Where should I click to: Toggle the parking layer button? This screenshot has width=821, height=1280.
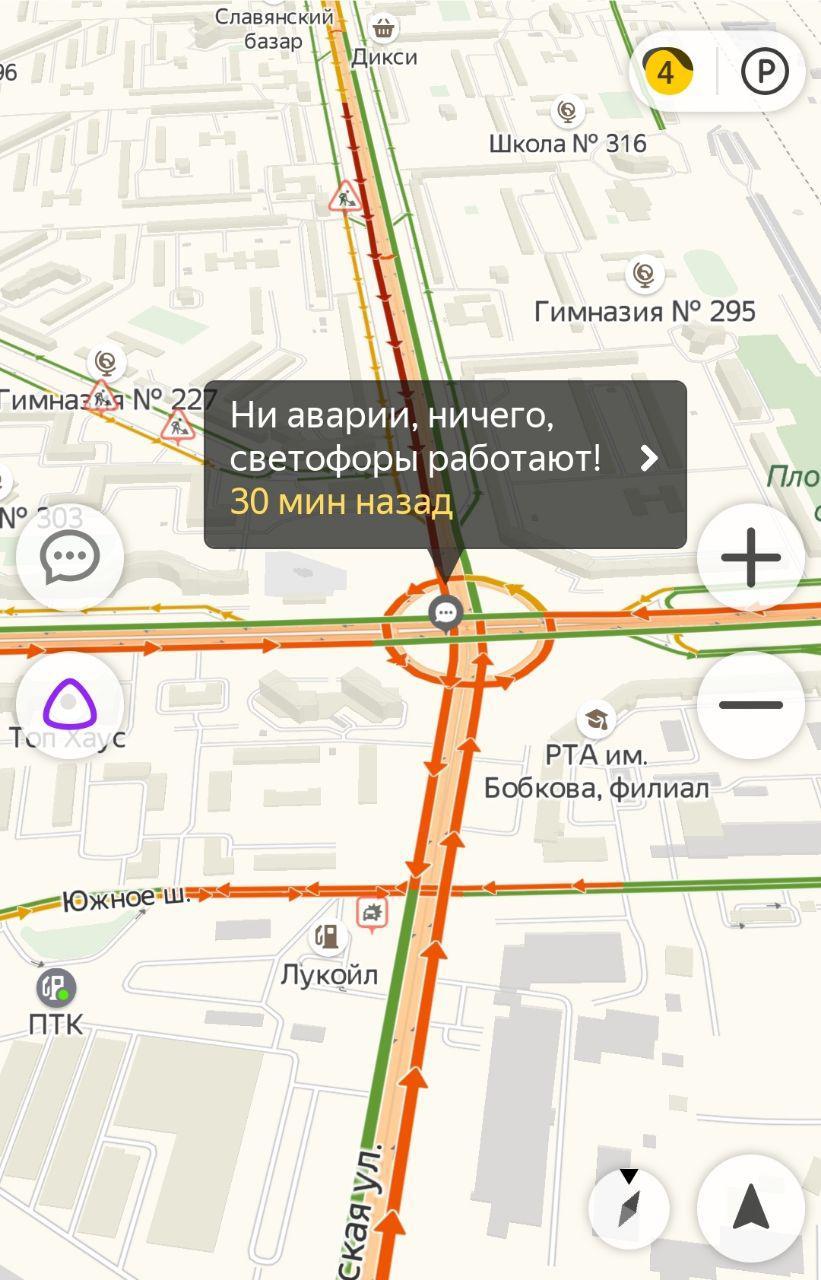(765, 71)
